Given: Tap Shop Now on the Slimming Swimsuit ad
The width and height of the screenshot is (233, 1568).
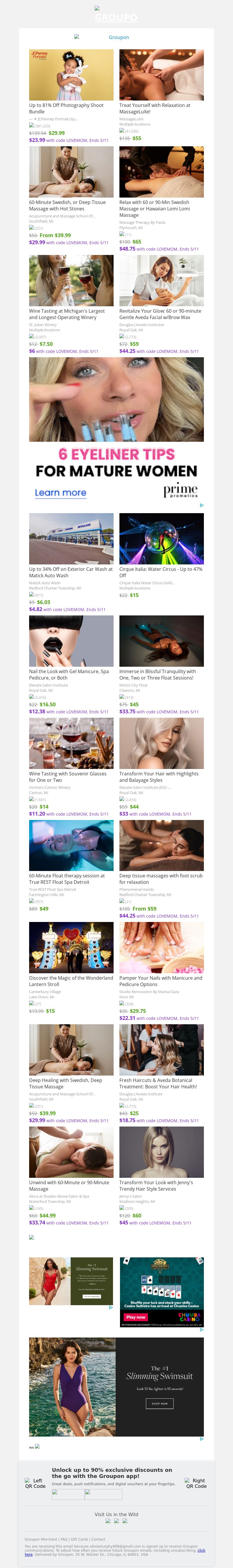Looking at the screenshot, I should (x=159, y=1403).
